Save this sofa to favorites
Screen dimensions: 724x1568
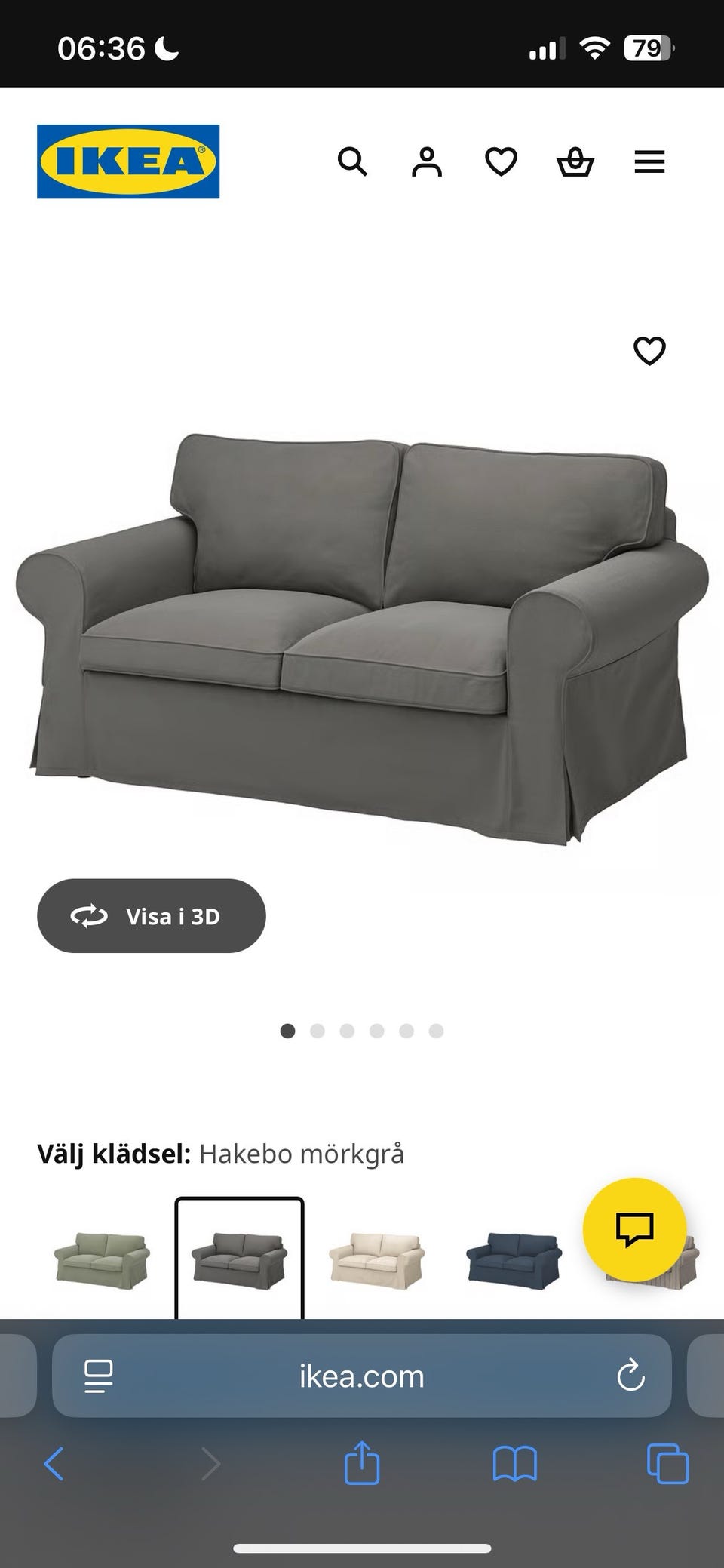pyautogui.click(x=649, y=351)
